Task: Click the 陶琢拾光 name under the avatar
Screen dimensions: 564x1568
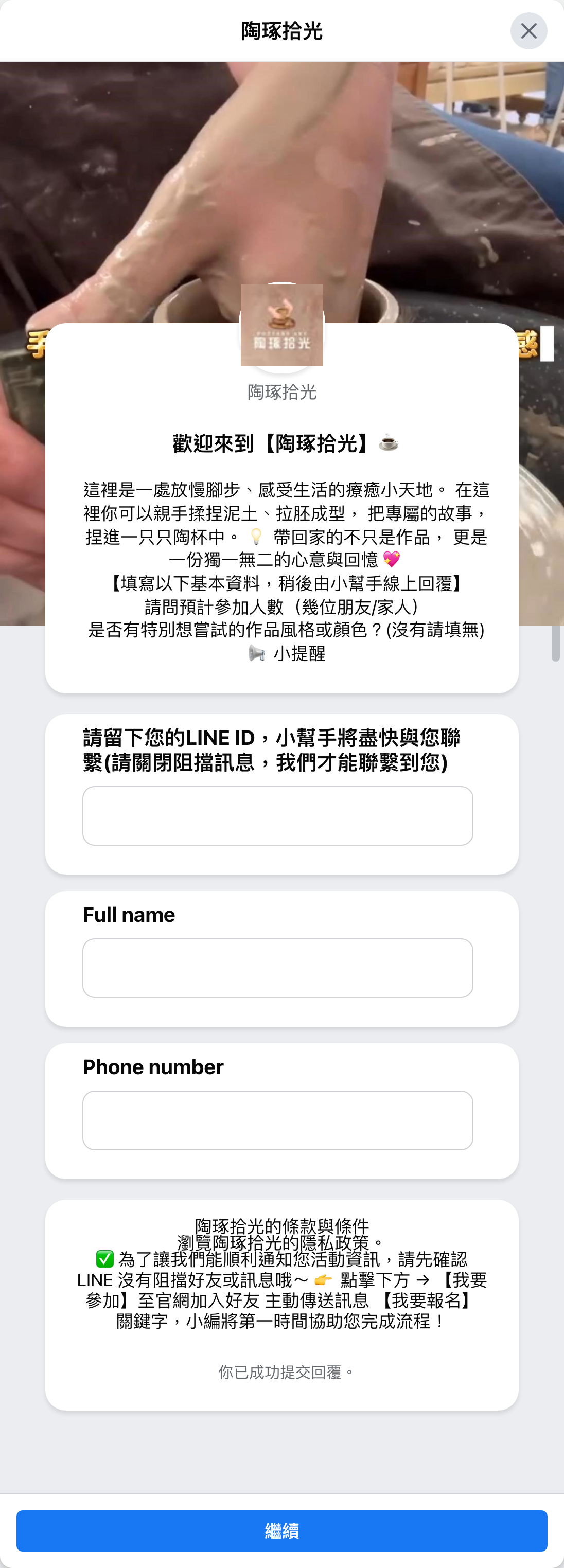Action: pos(281,393)
